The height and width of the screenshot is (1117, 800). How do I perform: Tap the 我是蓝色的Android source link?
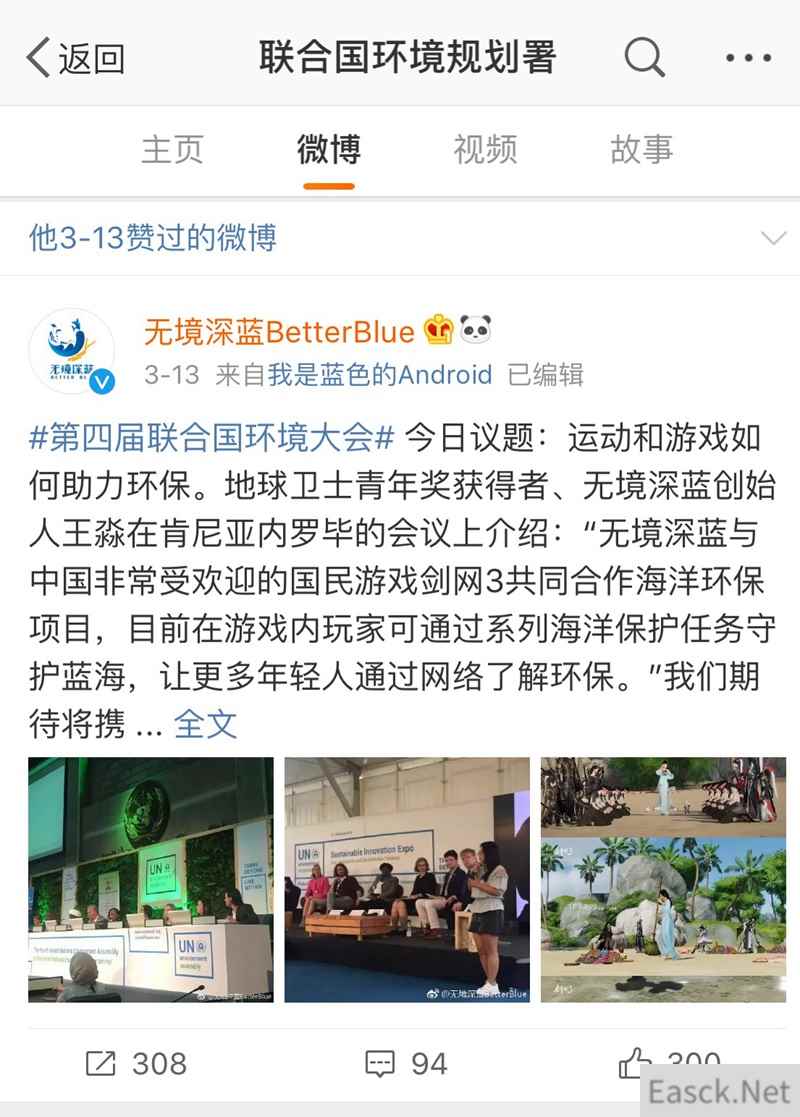click(381, 375)
